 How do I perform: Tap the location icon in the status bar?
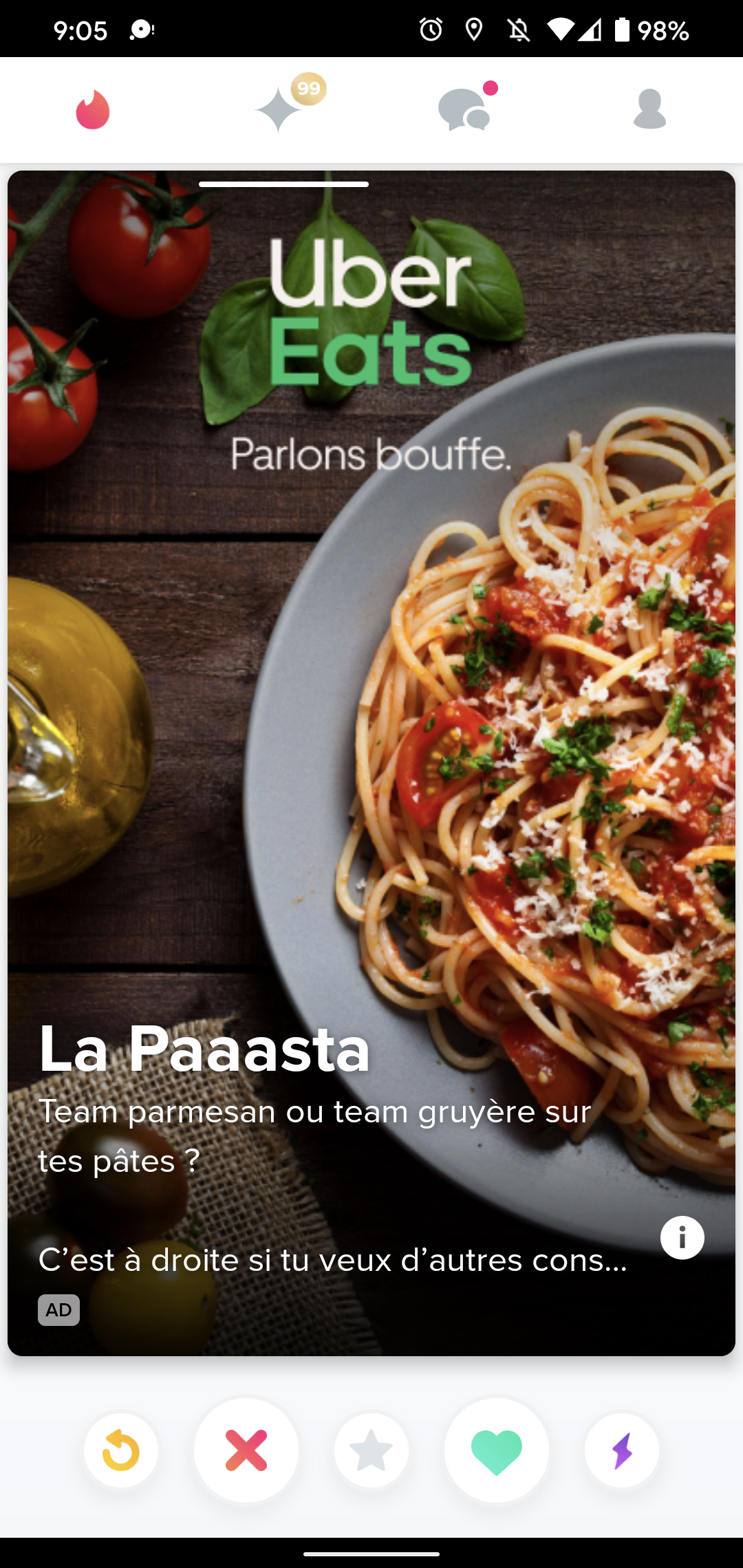(475, 28)
